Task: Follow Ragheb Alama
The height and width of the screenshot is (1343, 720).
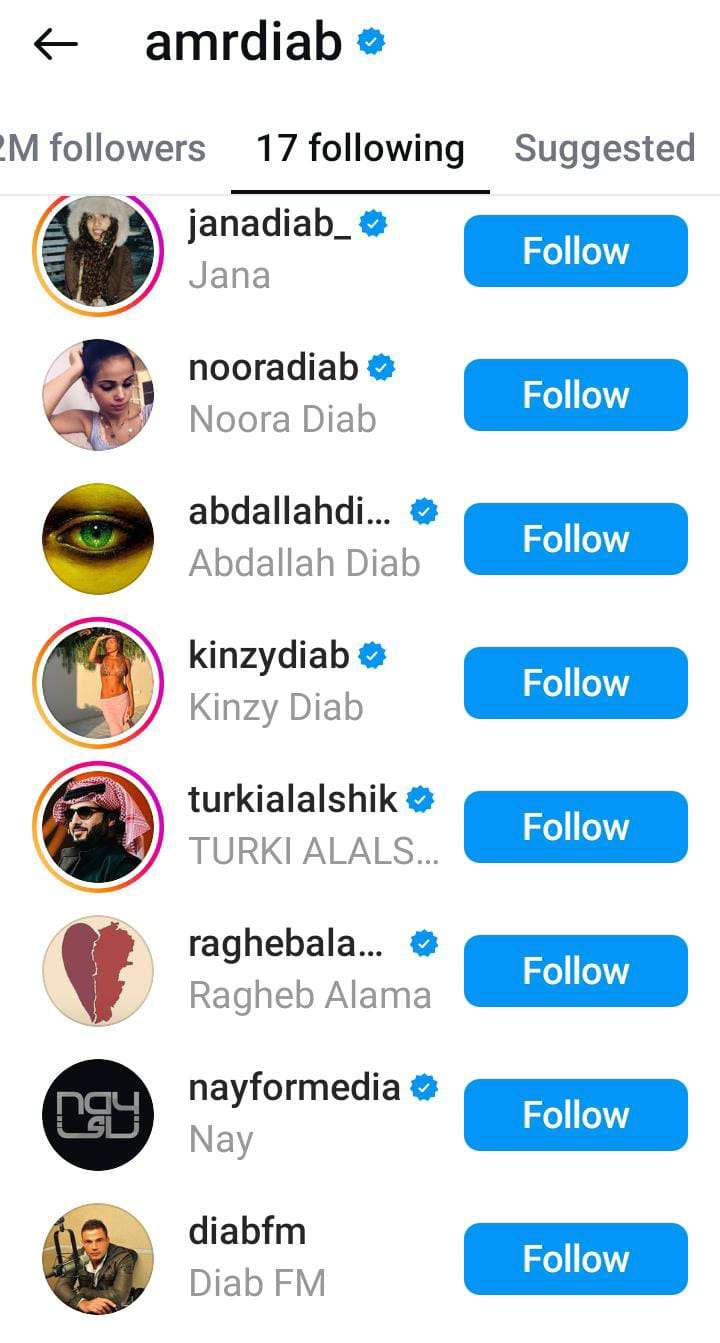Action: pyautogui.click(x=575, y=971)
